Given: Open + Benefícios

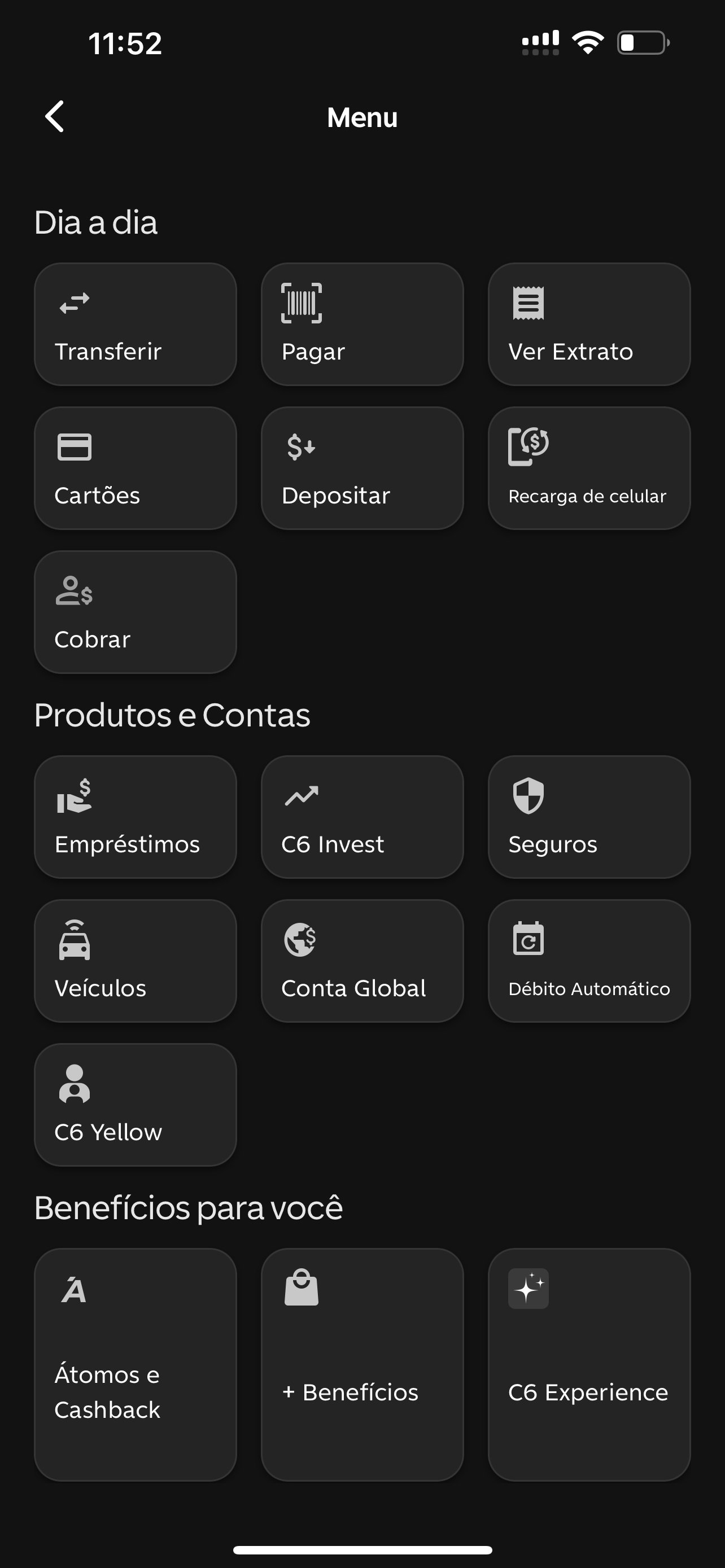Looking at the screenshot, I should click(x=362, y=1365).
